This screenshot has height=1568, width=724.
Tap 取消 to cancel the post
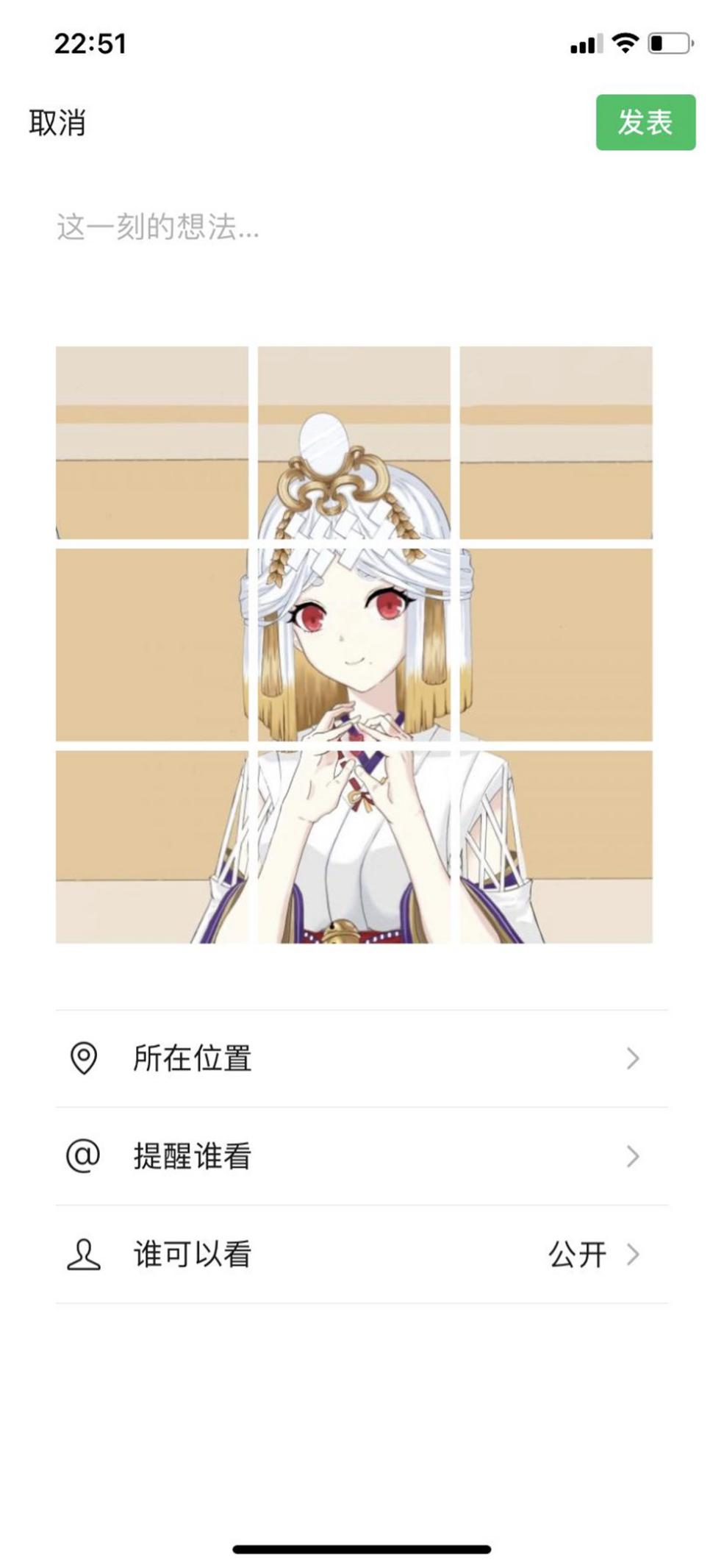[x=57, y=123]
